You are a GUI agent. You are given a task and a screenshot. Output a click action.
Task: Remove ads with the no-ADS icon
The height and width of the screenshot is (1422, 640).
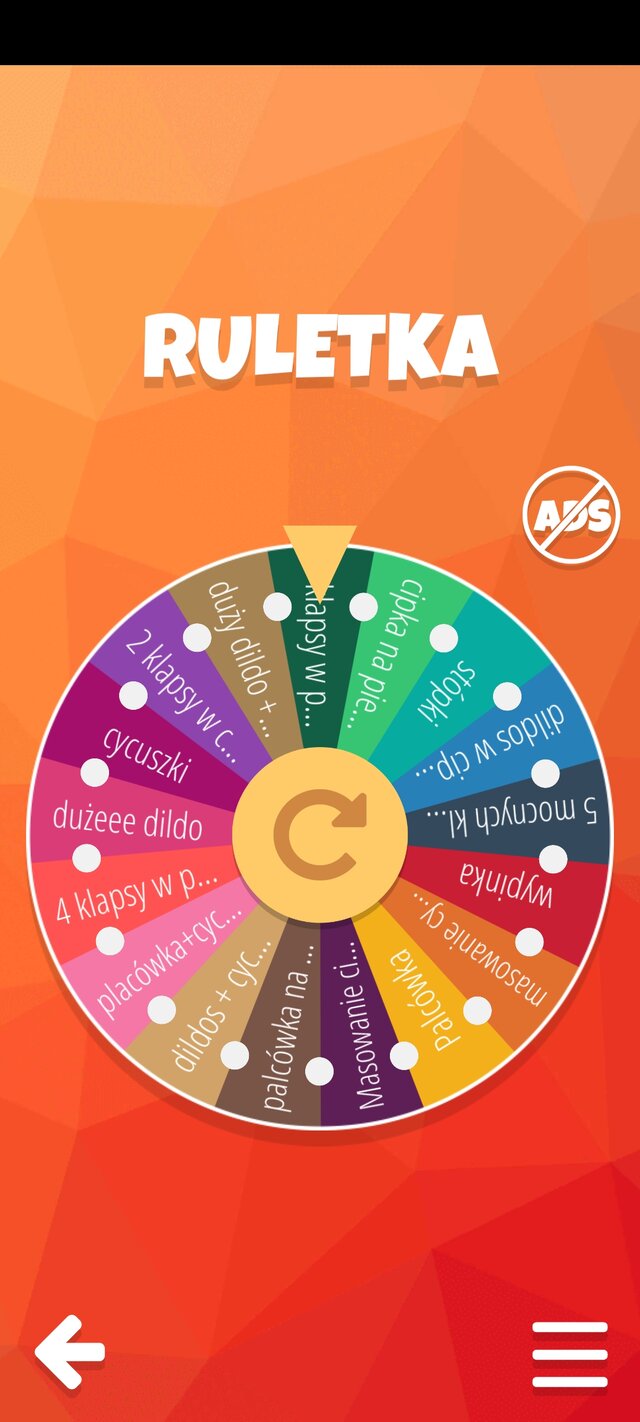[x=571, y=515]
